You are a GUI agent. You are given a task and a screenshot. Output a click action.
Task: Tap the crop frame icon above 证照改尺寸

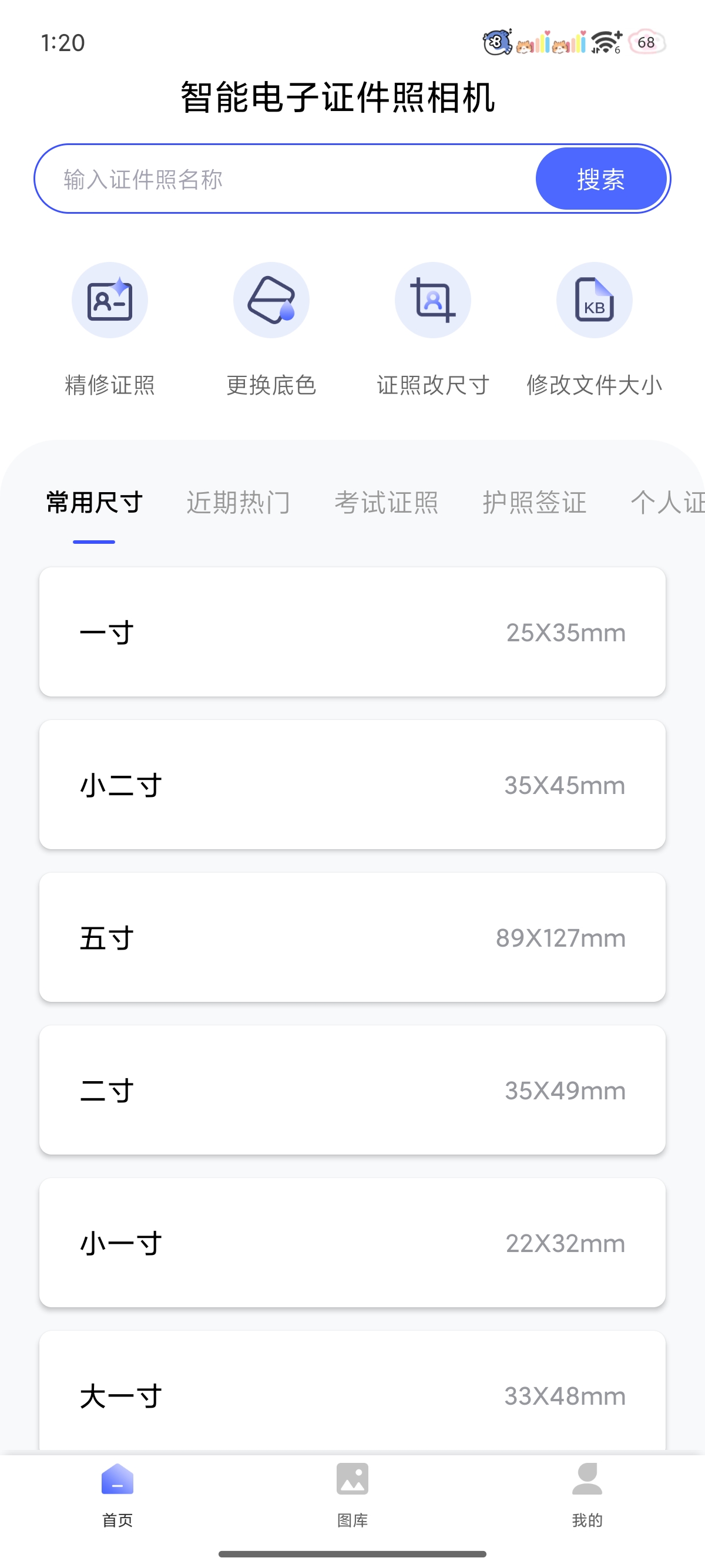[x=433, y=300]
